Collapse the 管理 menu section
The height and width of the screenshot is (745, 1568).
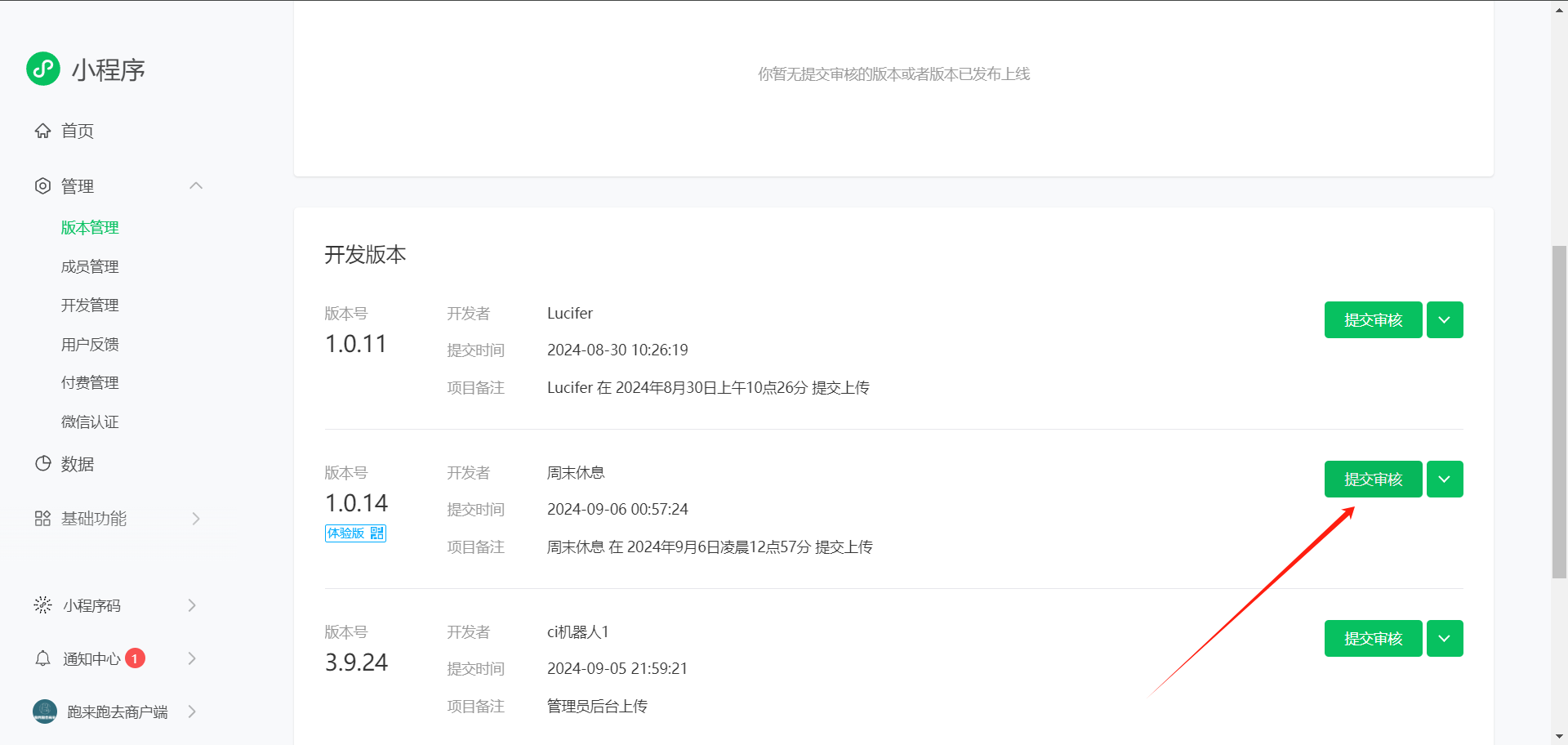(x=195, y=186)
